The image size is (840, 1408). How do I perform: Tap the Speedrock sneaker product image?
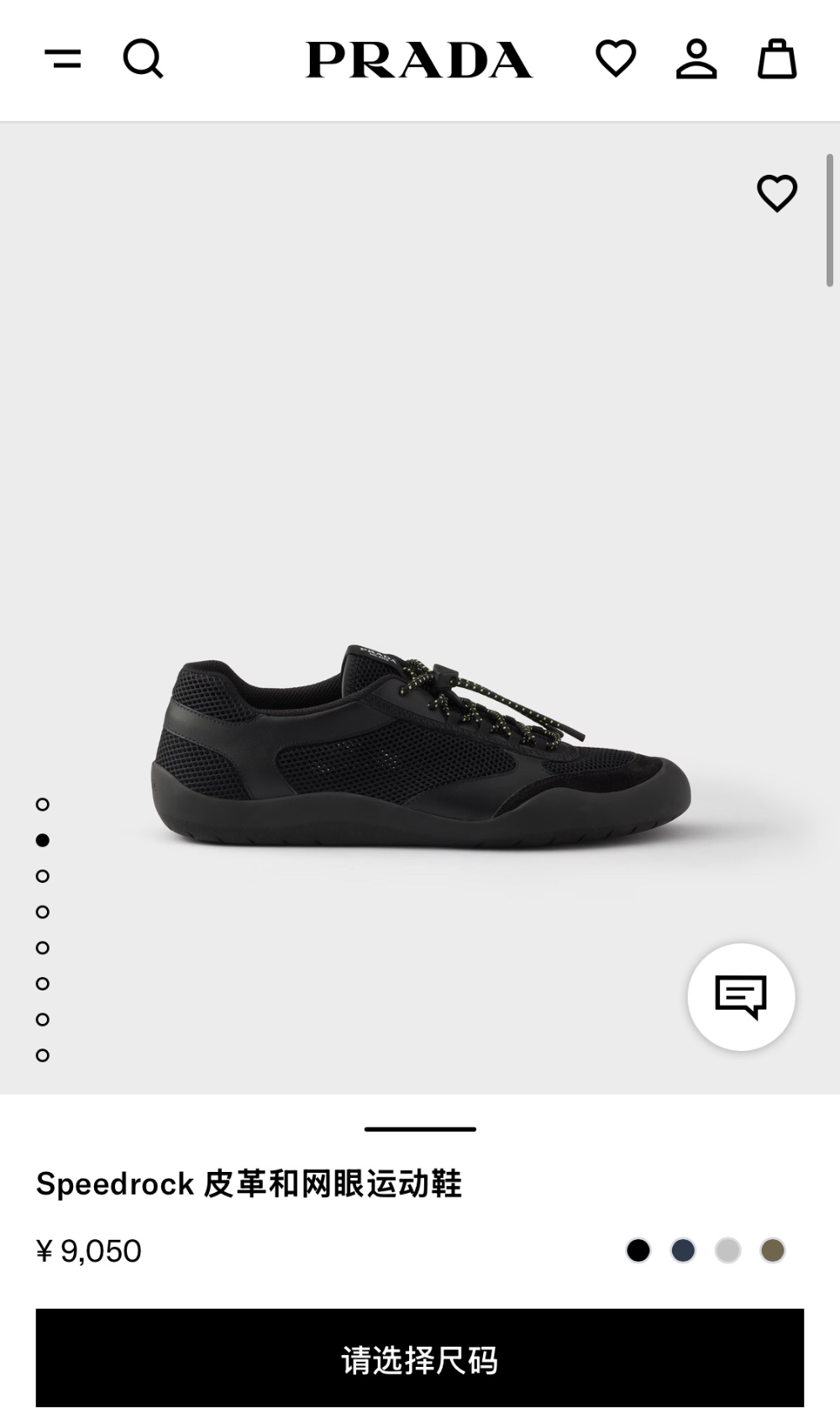(x=420, y=745)
